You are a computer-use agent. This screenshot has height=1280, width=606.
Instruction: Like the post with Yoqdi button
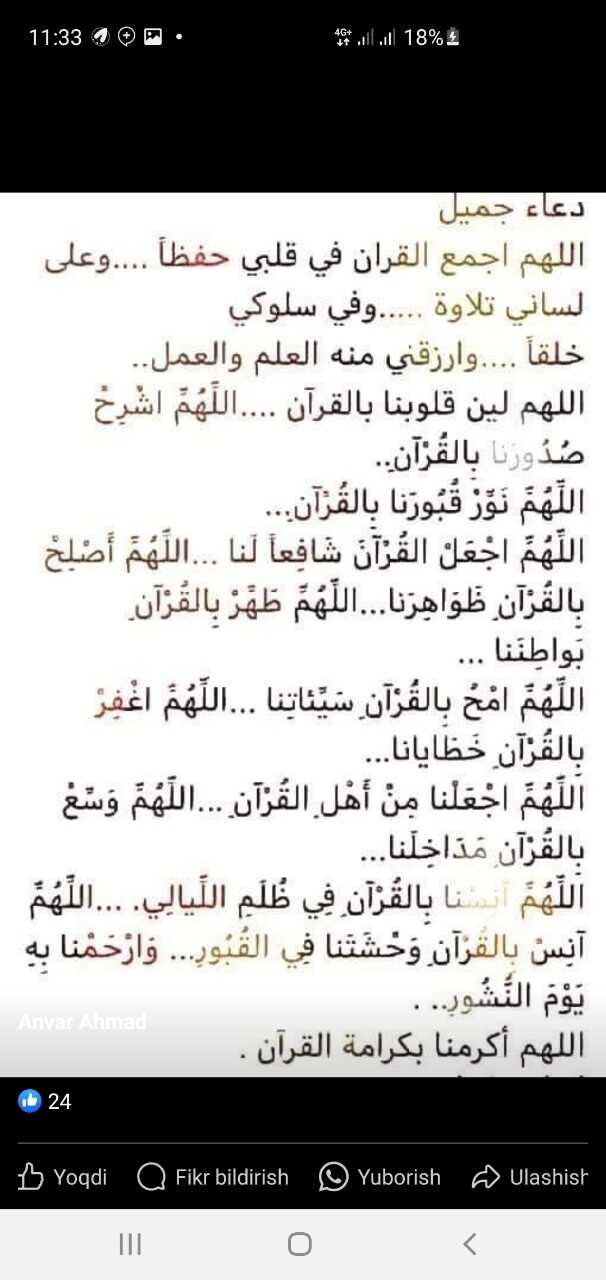click(x=63, y=1177)
